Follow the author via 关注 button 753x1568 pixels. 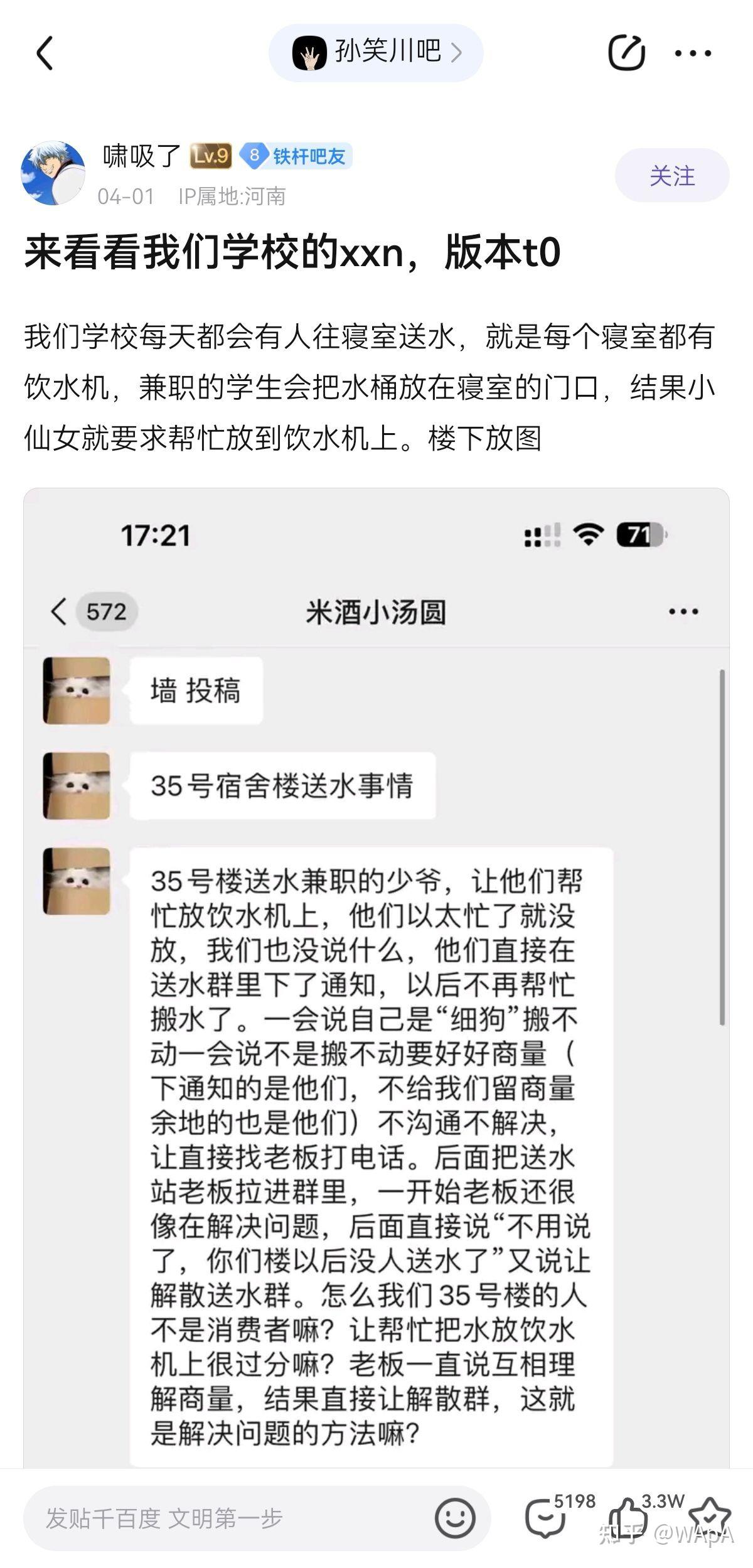coord(672,175)
